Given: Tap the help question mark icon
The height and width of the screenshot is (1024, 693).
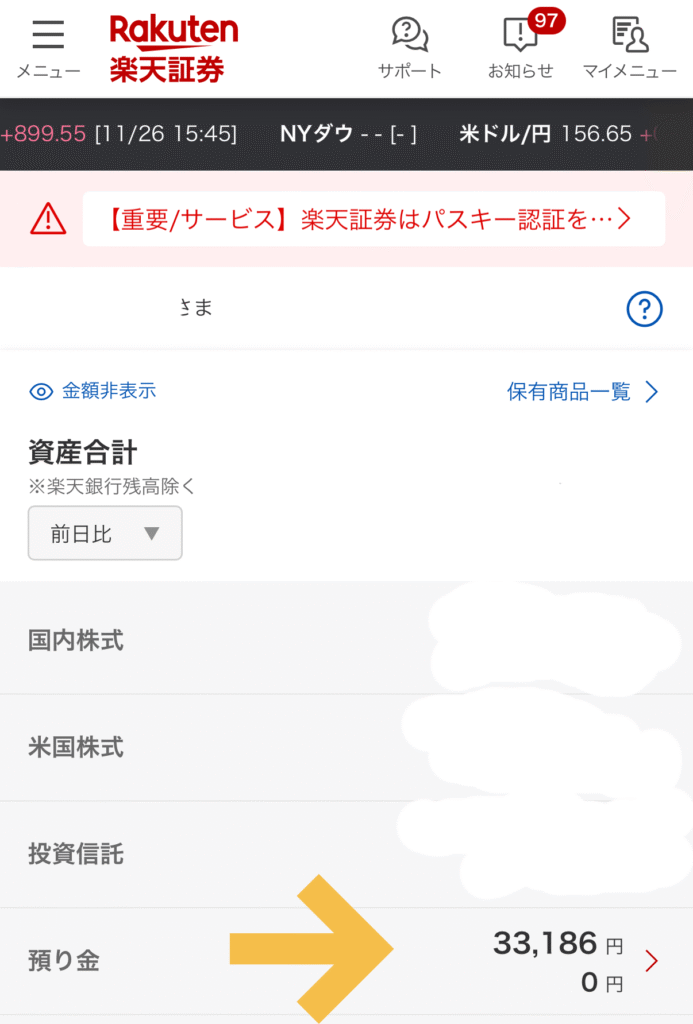Looking at the screenshot, I should point(645,309).
